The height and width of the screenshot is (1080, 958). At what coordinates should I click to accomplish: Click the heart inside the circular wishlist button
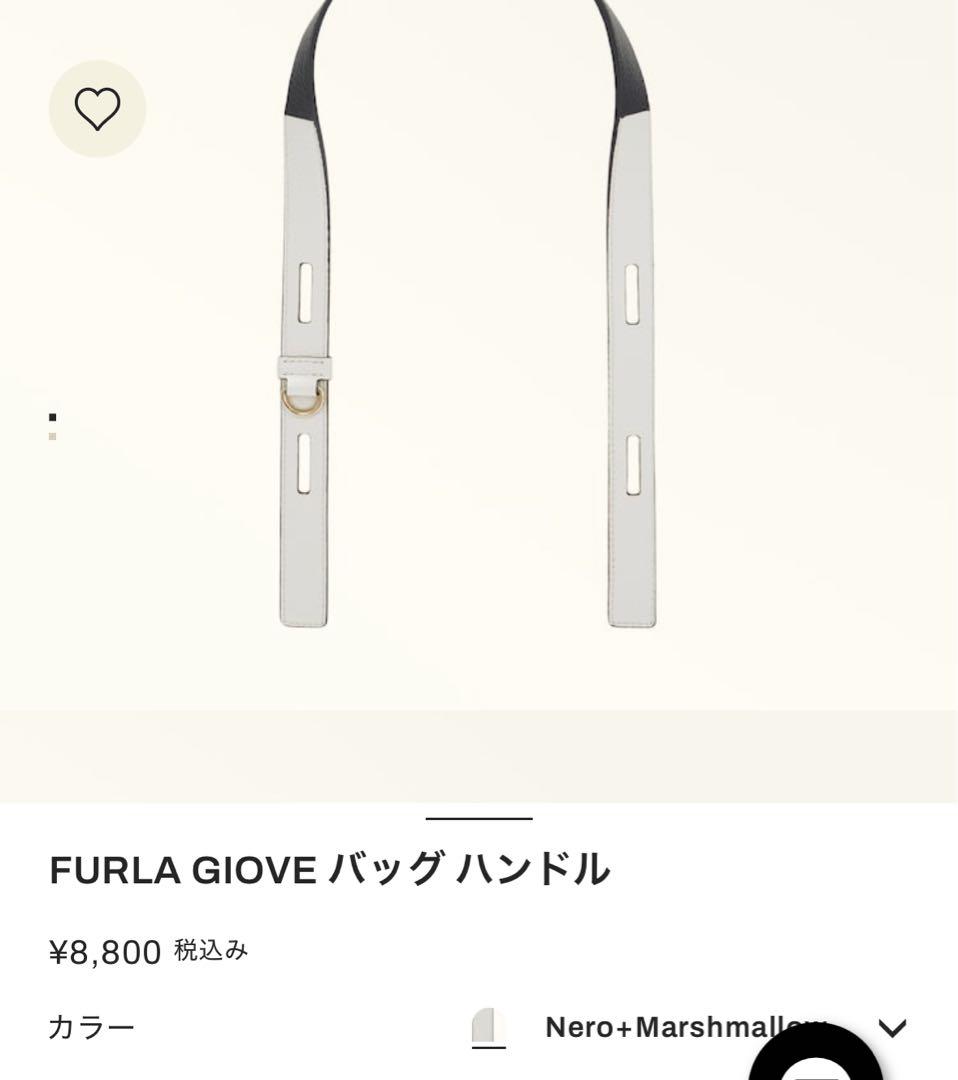point(96,110)
